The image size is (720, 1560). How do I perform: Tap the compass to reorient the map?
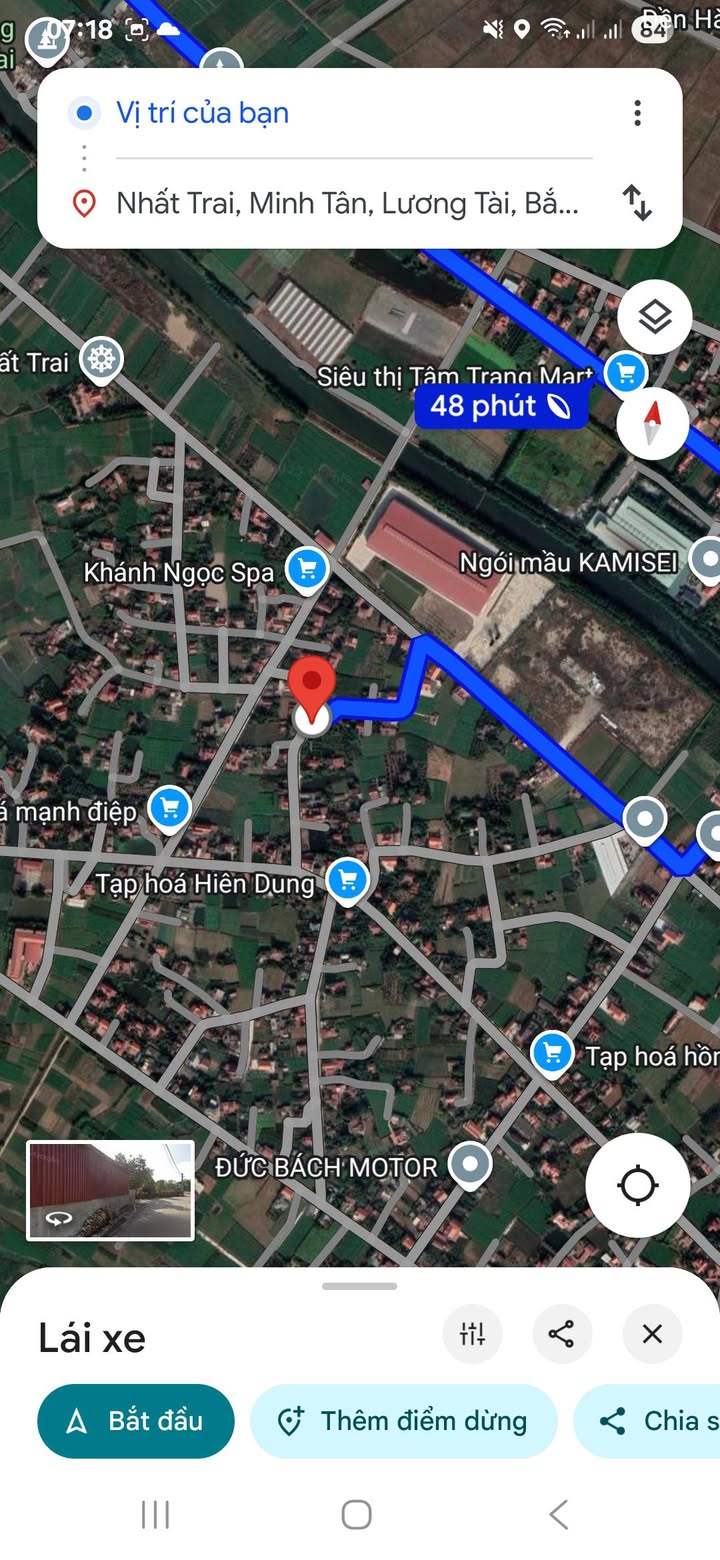pos(652,422)
